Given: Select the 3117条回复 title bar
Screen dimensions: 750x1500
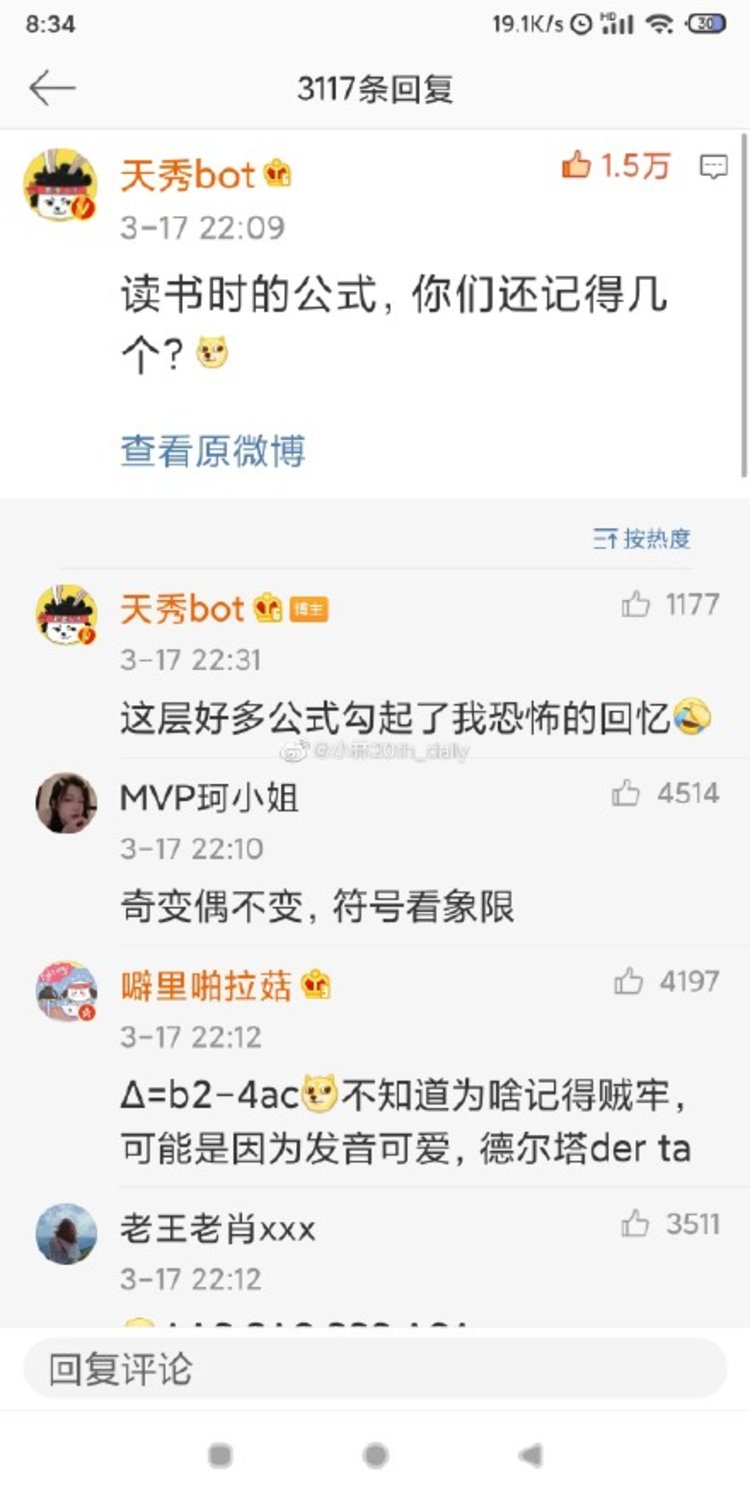Looking at the screenshot, I should coord(375,88).
